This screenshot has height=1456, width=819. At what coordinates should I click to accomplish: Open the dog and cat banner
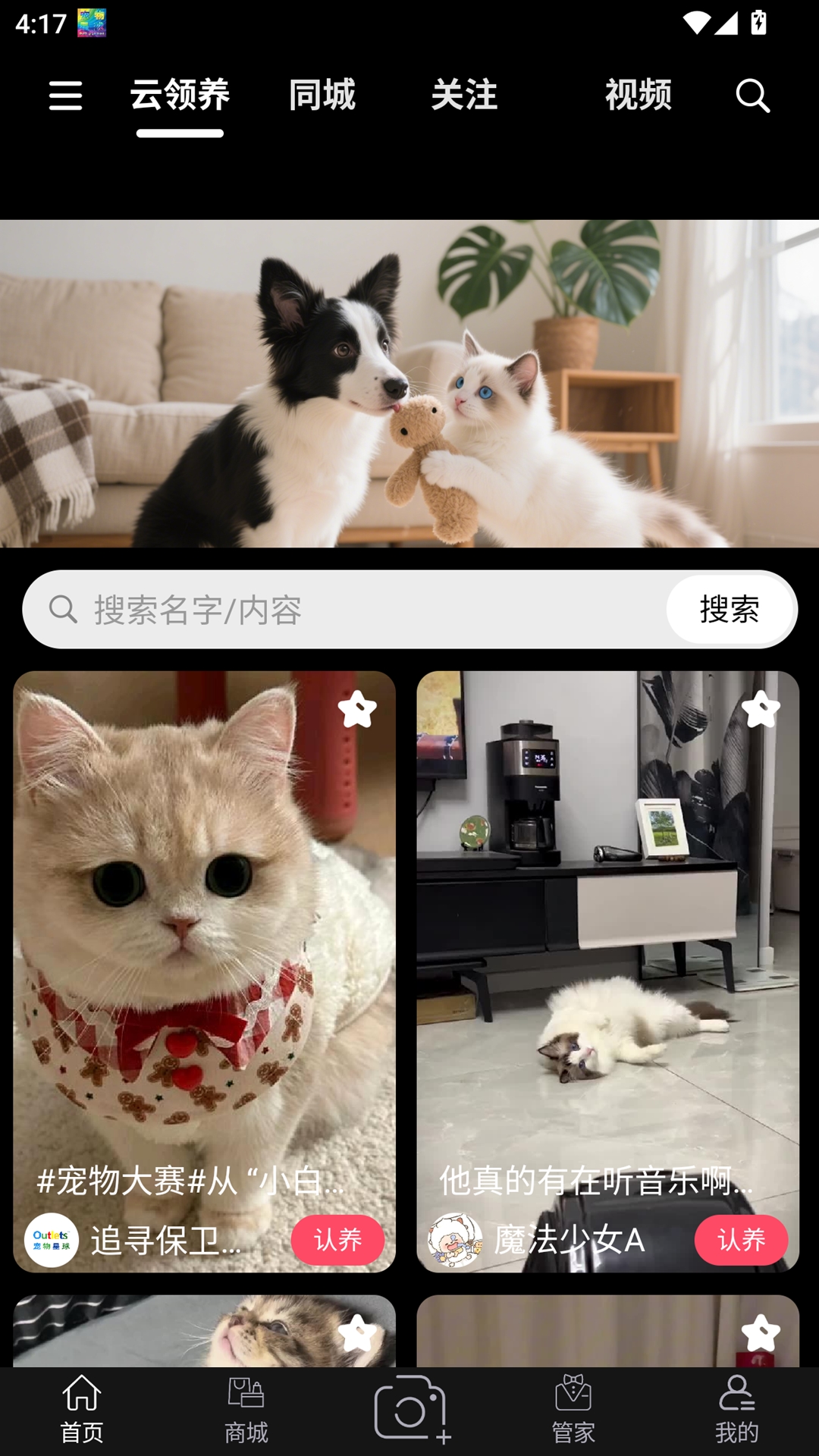pos(409,383)
